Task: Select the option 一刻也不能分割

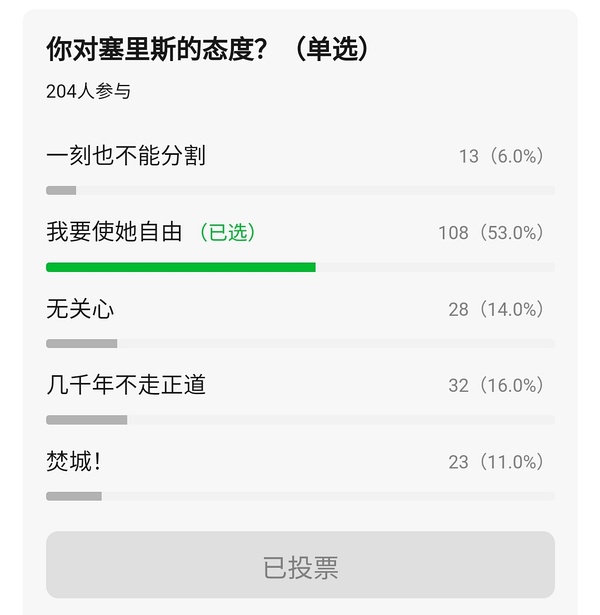Action: click(126, 156)
